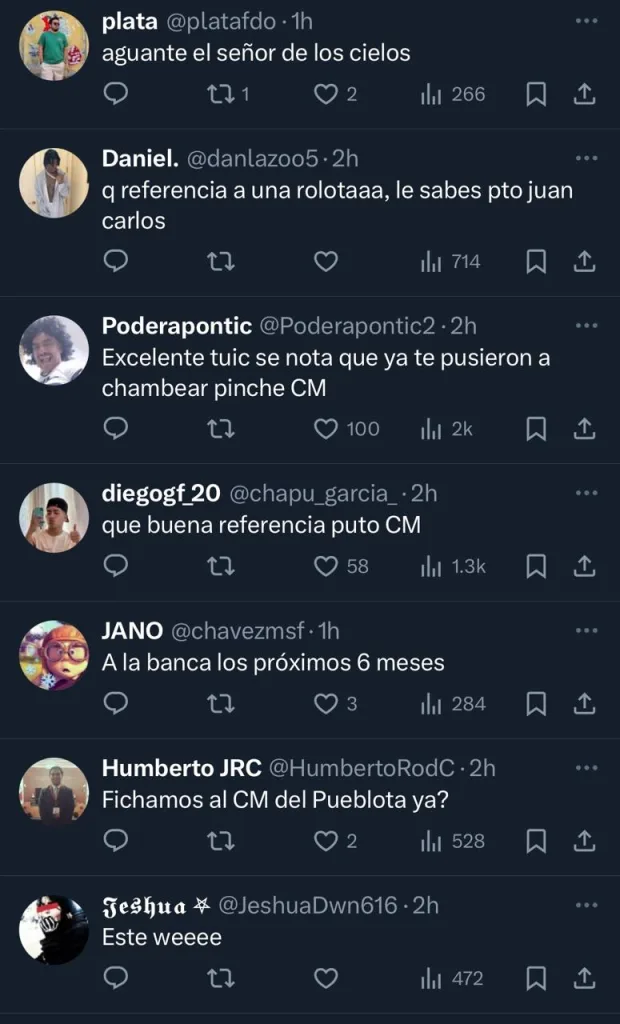The height and width of the screenshot is (1024, 620).
Task: Reply to plata's tweet
Action: point(116,94)
